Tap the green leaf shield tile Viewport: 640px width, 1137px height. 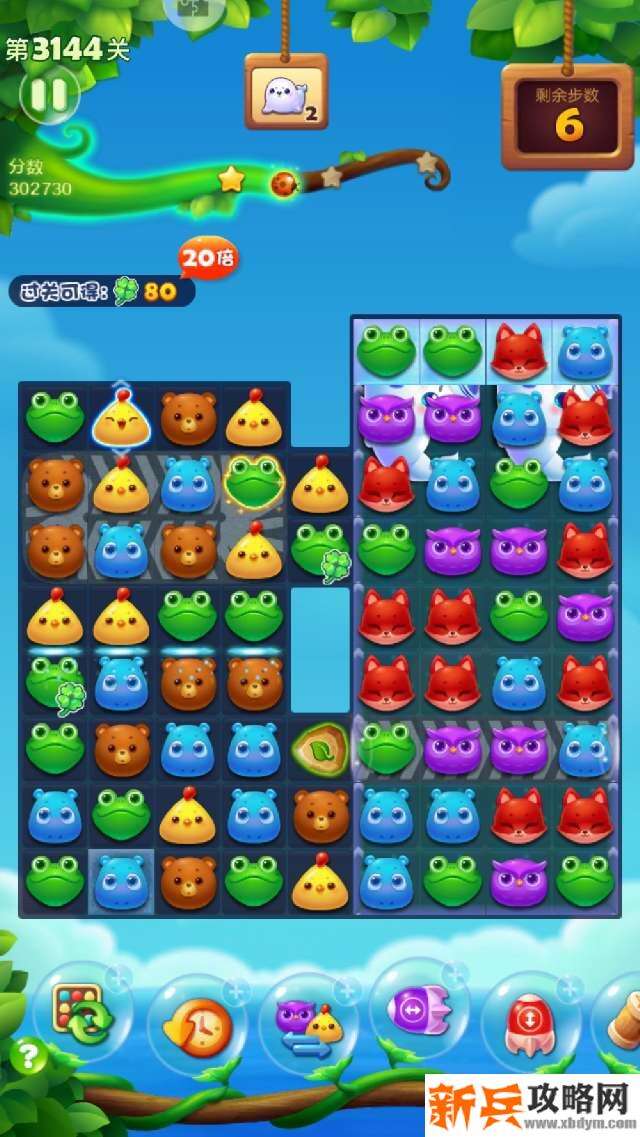tap(319, 747)
